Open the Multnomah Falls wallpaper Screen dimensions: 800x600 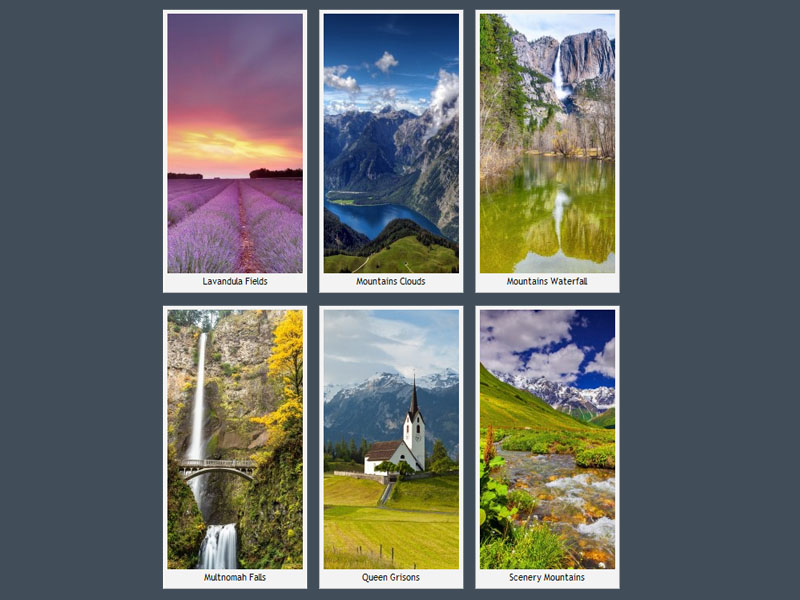(235, 439)
